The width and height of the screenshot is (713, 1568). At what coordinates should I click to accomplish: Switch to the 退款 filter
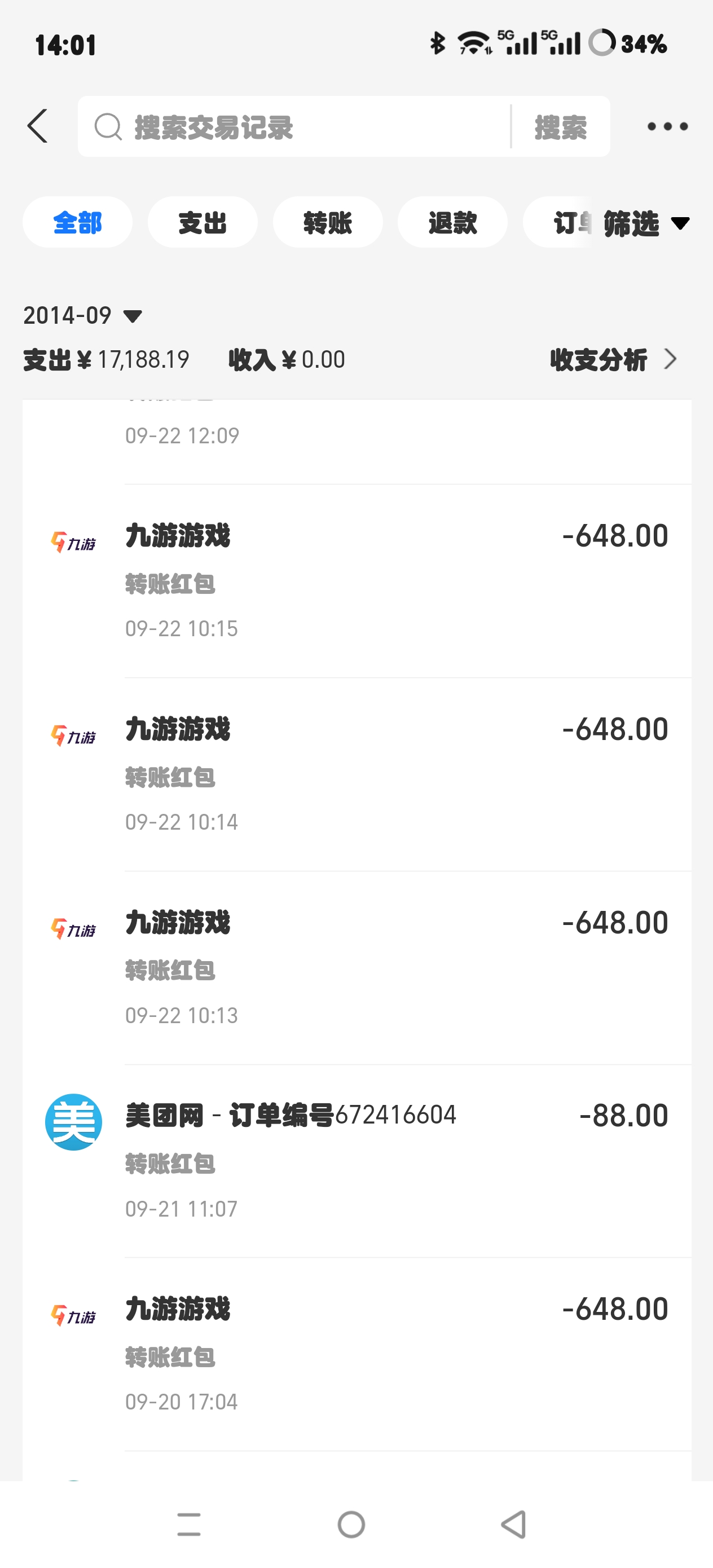452,222
